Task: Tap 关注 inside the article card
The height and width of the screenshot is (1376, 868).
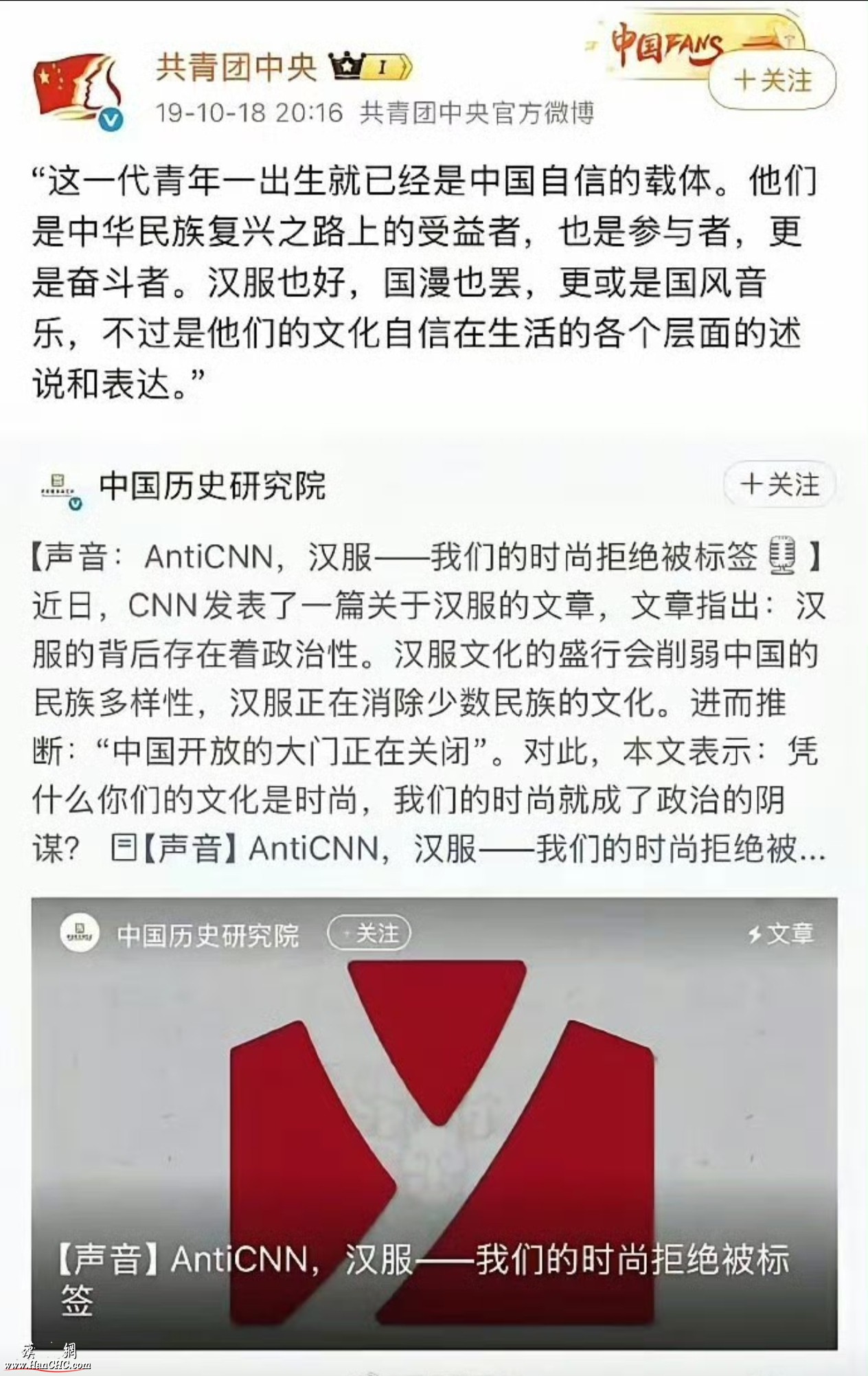Action: coord(370,934)
